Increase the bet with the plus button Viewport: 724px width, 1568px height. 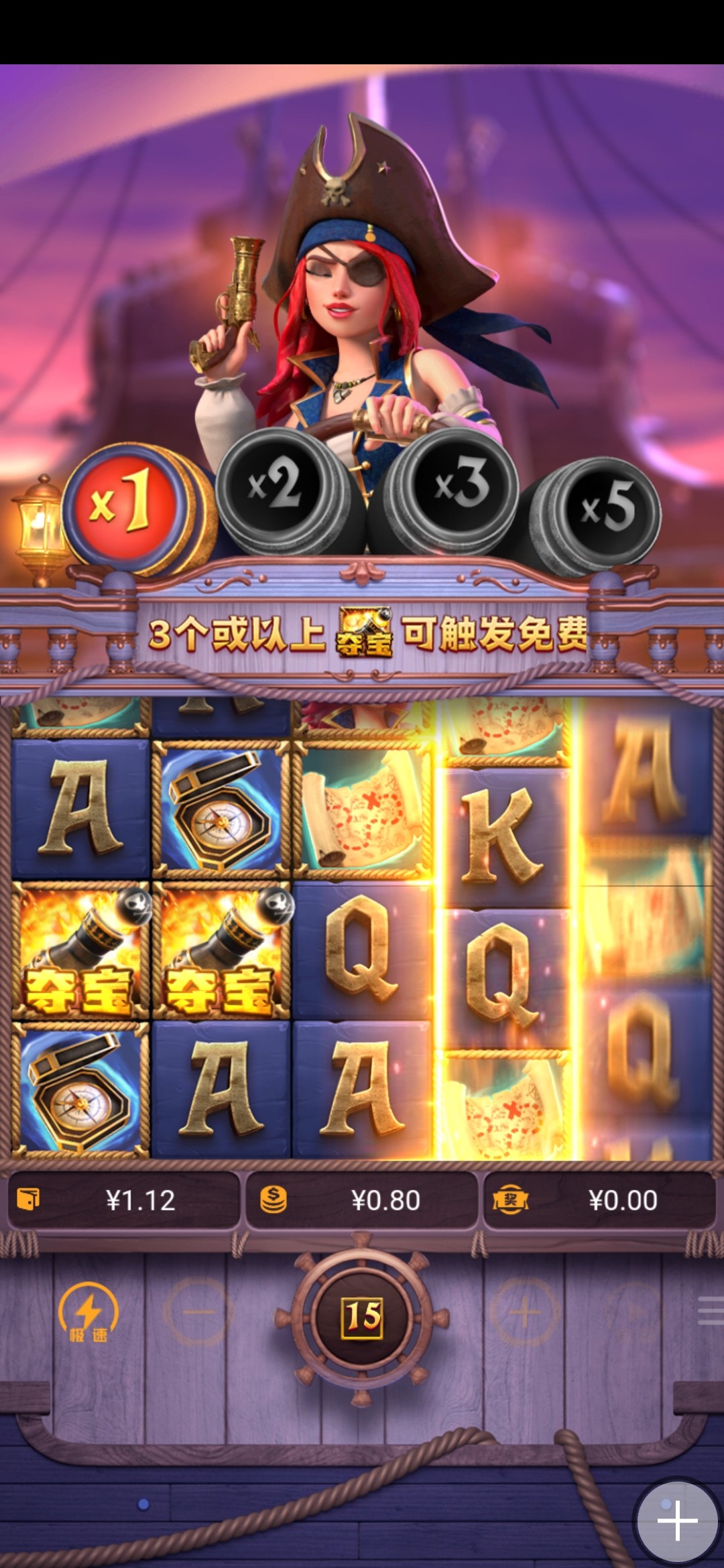pos(525,1311)
